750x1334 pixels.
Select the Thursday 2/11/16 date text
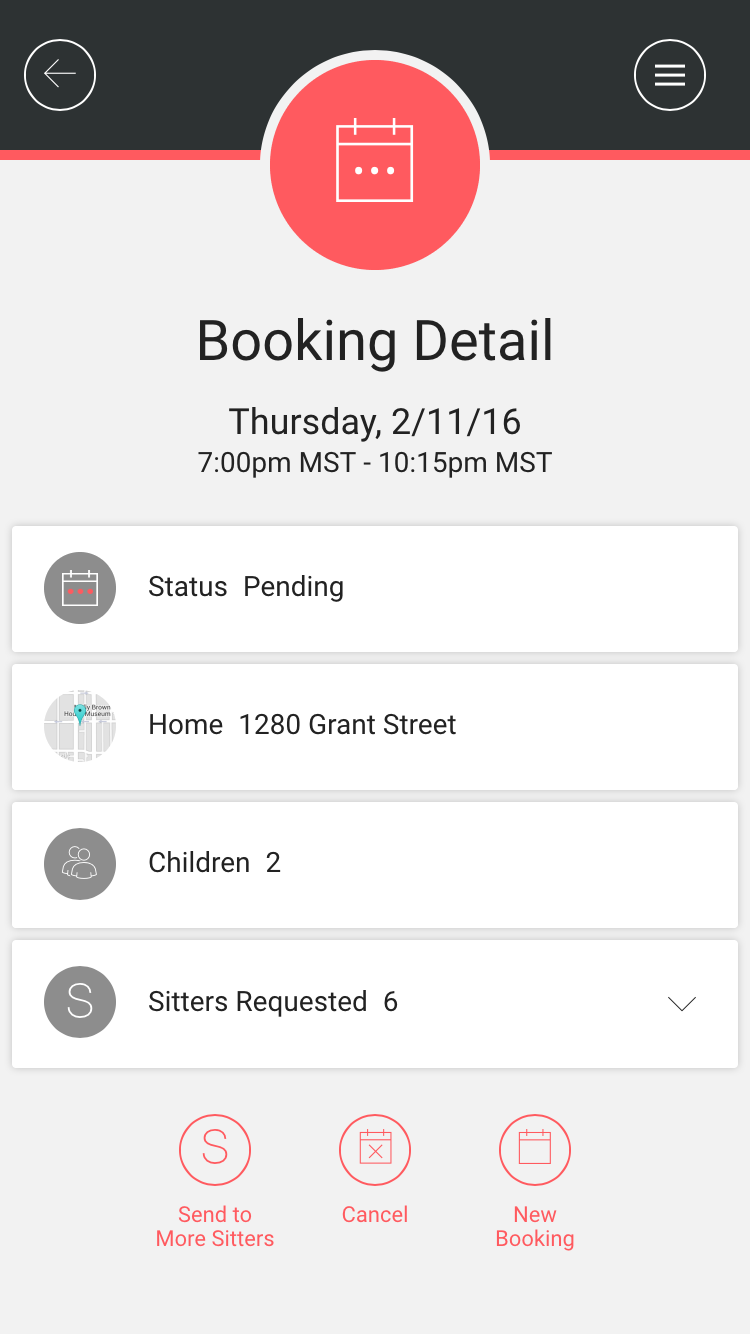375,421
